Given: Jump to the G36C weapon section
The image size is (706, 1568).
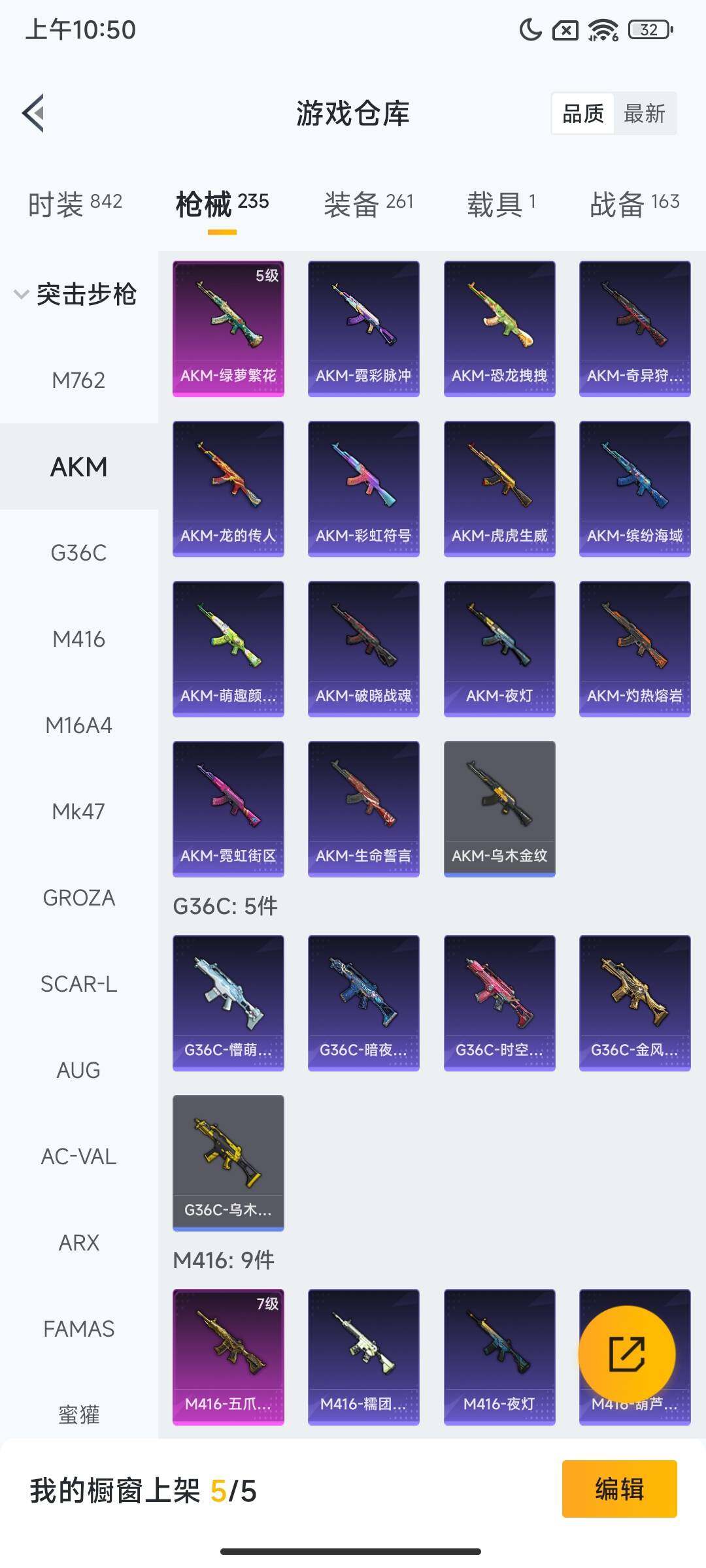Looking at the screenshot, I should point(78,553).
